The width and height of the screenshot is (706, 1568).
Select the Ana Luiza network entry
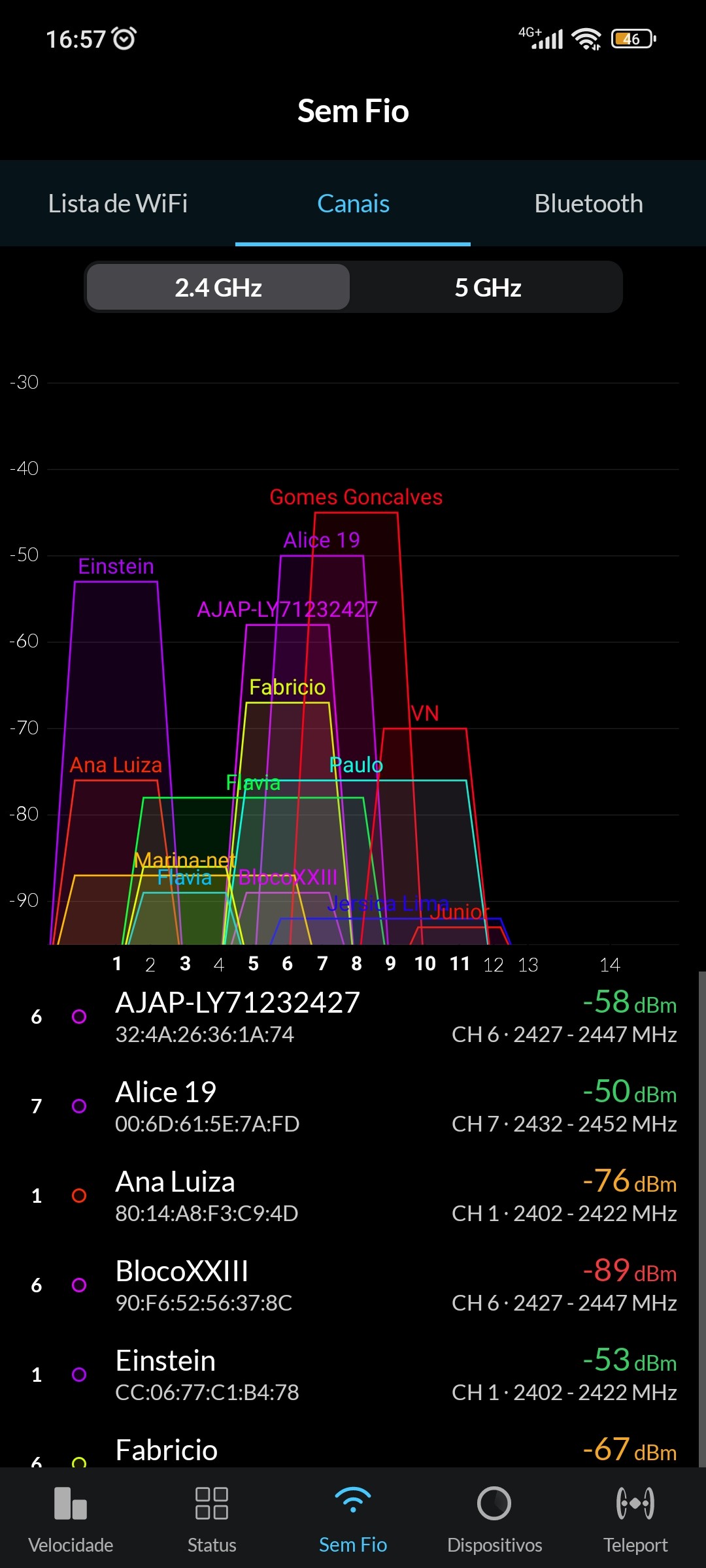click(353, 1196)
